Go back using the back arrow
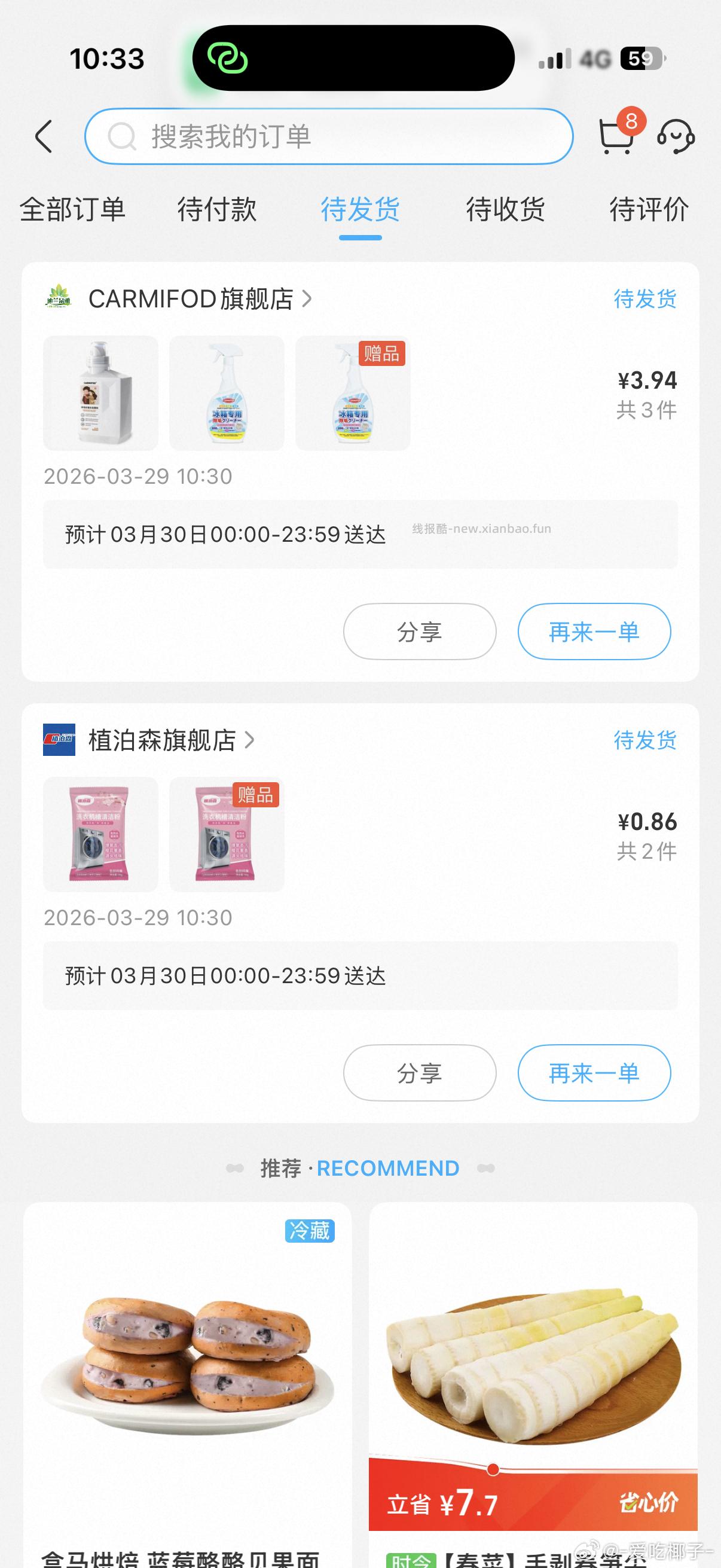721x1568 pixels. (x=42, y=136)
